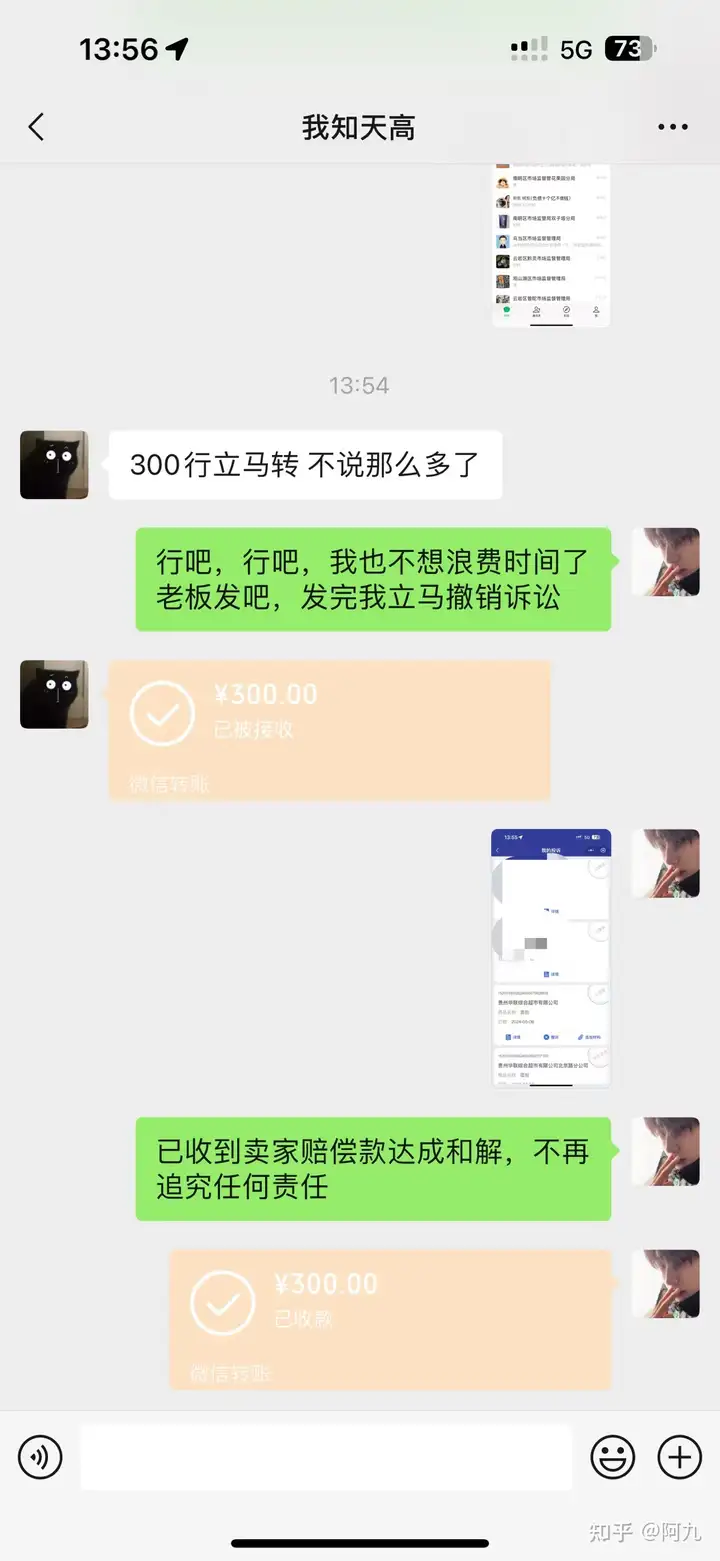Go back from the chat
Viewport: 720px width, 1561px height.
click(37, 127)
